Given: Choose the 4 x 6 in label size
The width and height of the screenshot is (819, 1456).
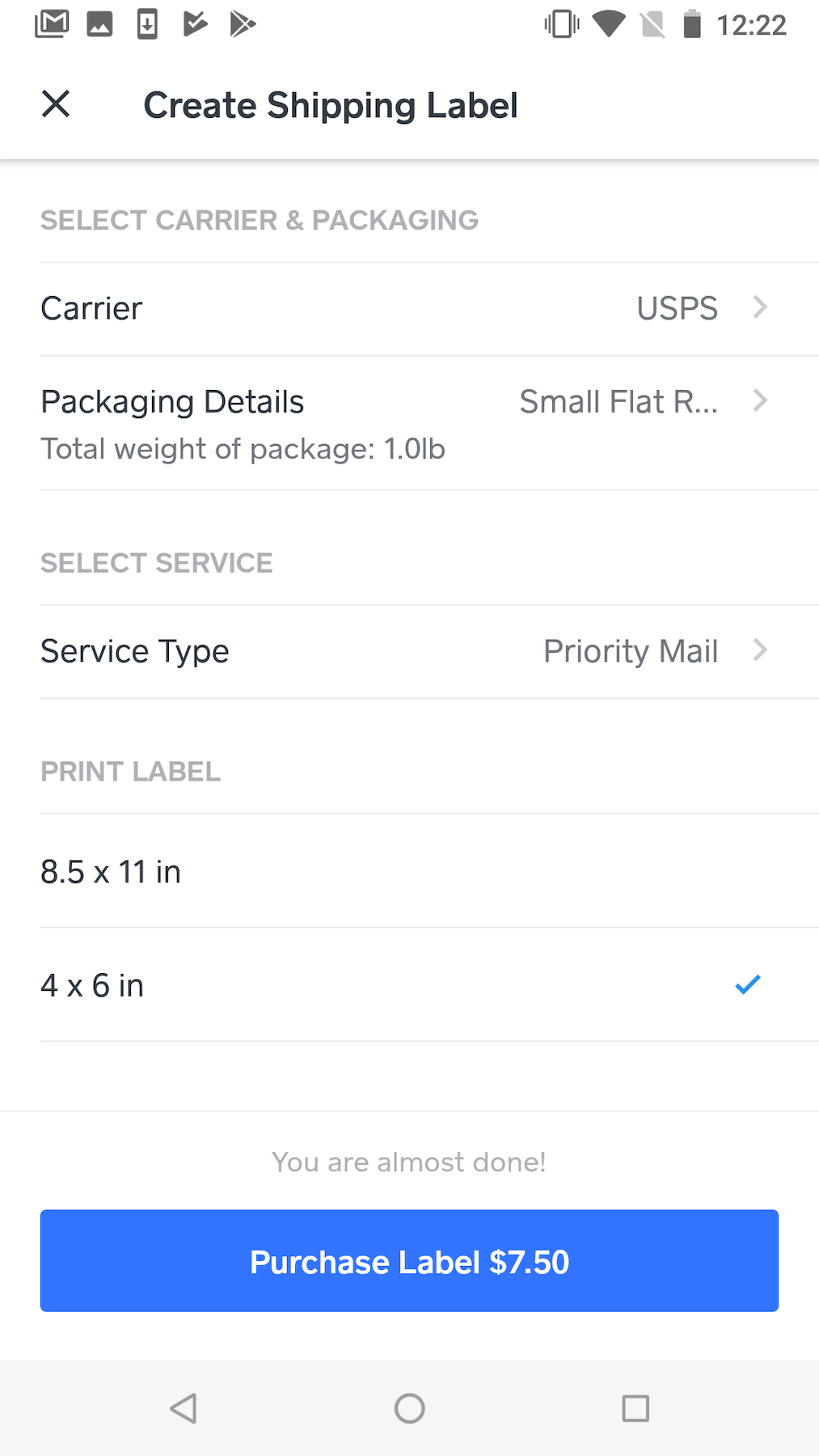Looking at the screenshot, I should (409, 985).
